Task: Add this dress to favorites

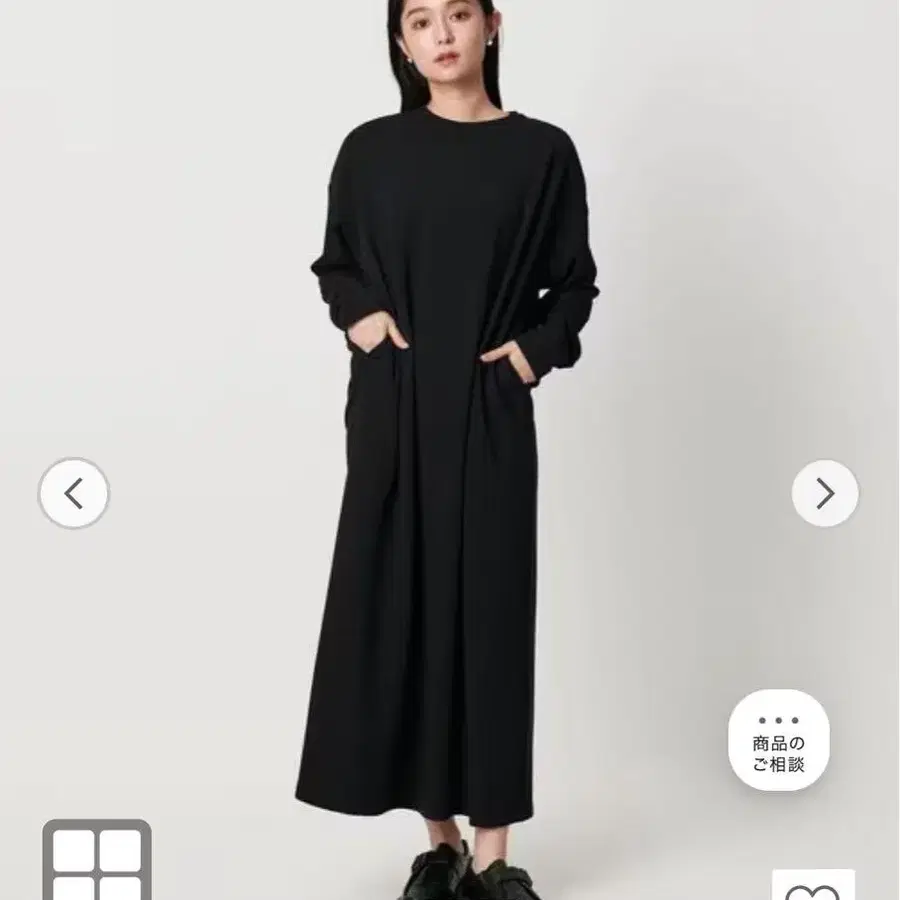Action: [812, 888]
